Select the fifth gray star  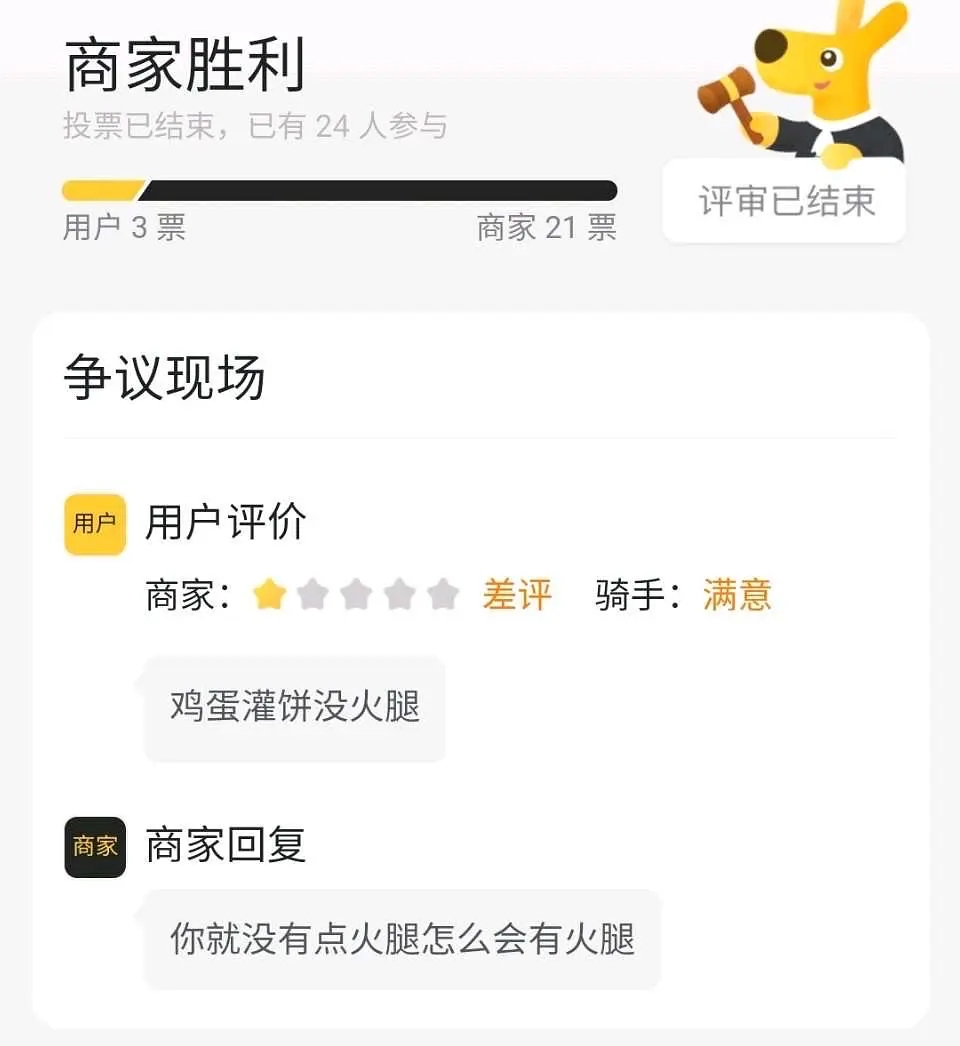441,594
